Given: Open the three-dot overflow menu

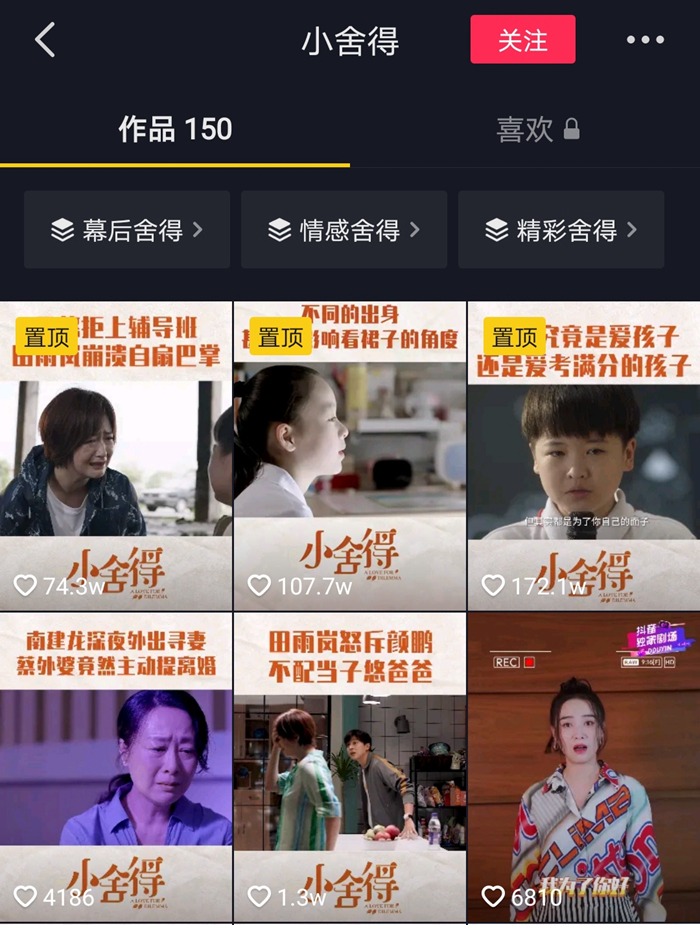Looking at the screenshot, I should (645, 40).
